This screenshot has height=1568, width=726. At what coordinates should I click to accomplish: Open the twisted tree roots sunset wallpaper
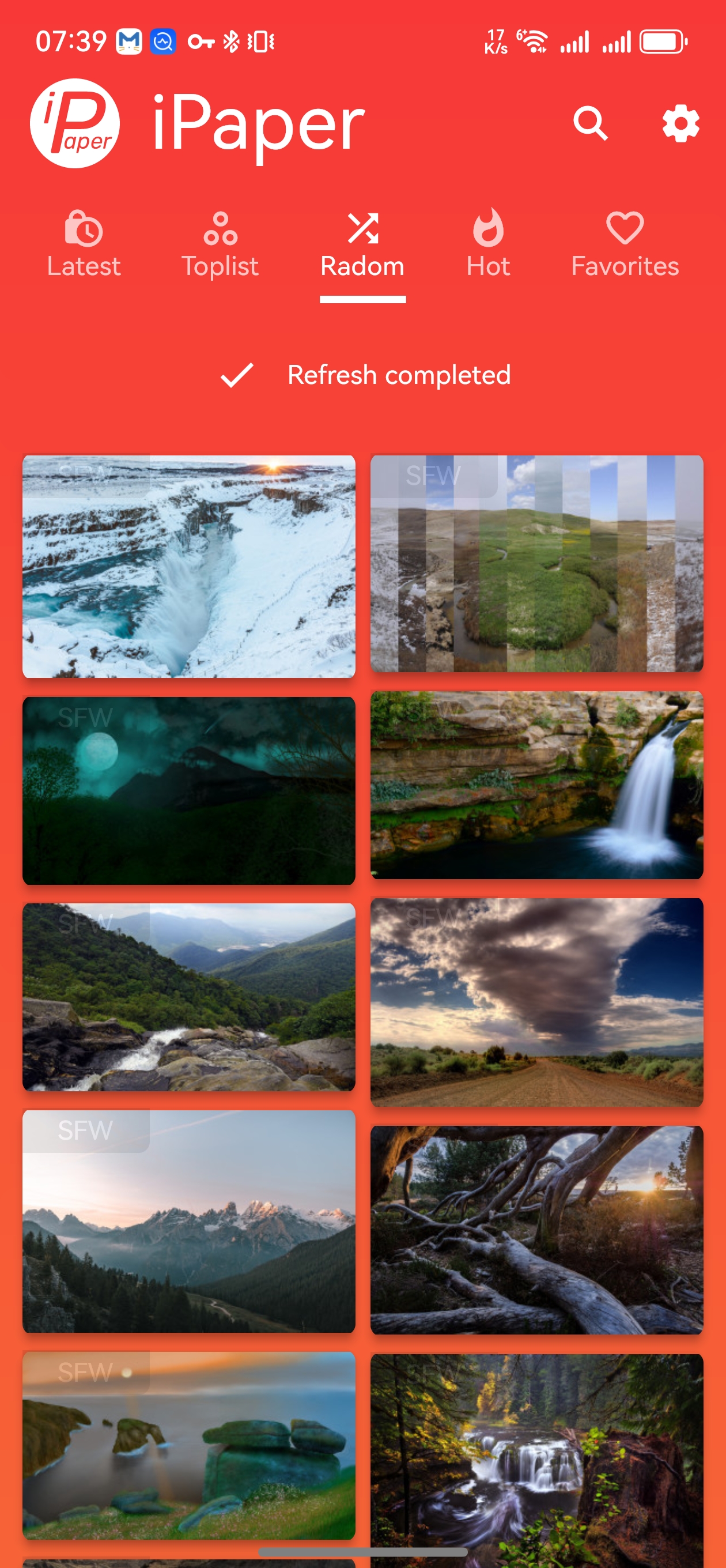(537, 1230)
